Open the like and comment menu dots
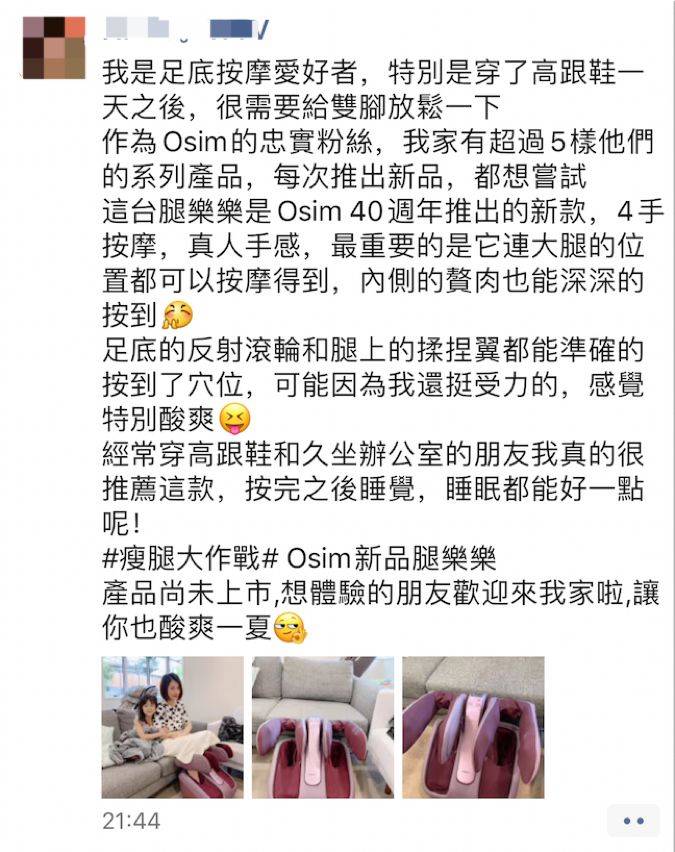 (633, 820)
